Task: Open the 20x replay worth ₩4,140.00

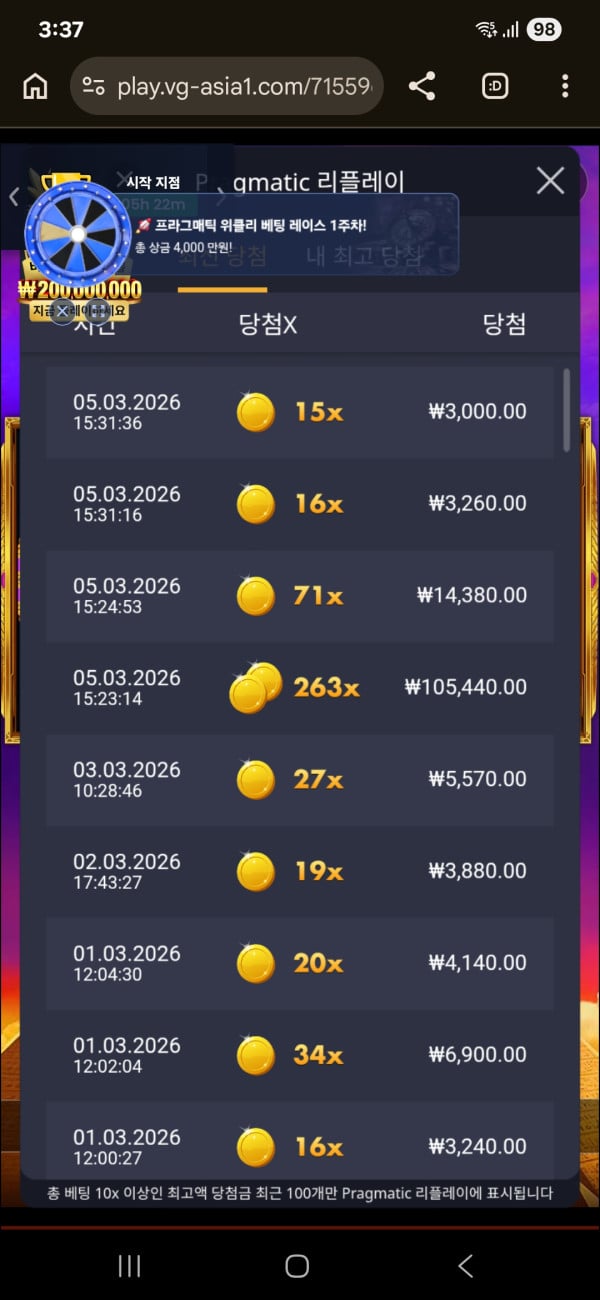Action: pos(300,964)
